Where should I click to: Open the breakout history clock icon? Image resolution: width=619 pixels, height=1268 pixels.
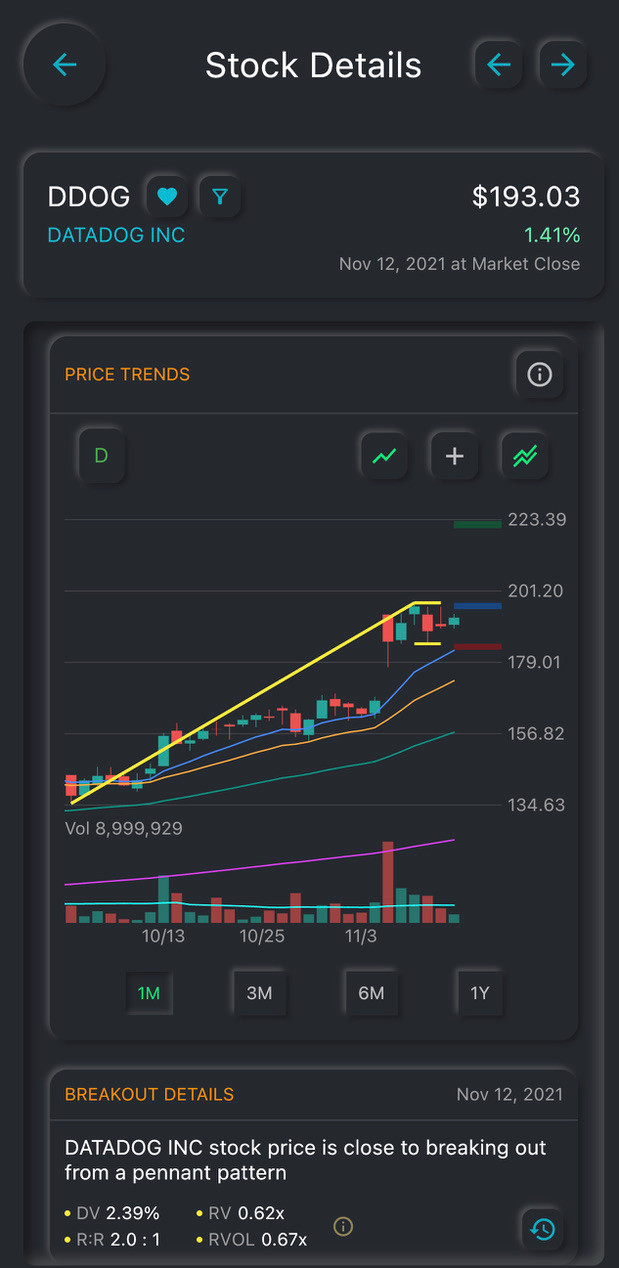(543, 1229)
